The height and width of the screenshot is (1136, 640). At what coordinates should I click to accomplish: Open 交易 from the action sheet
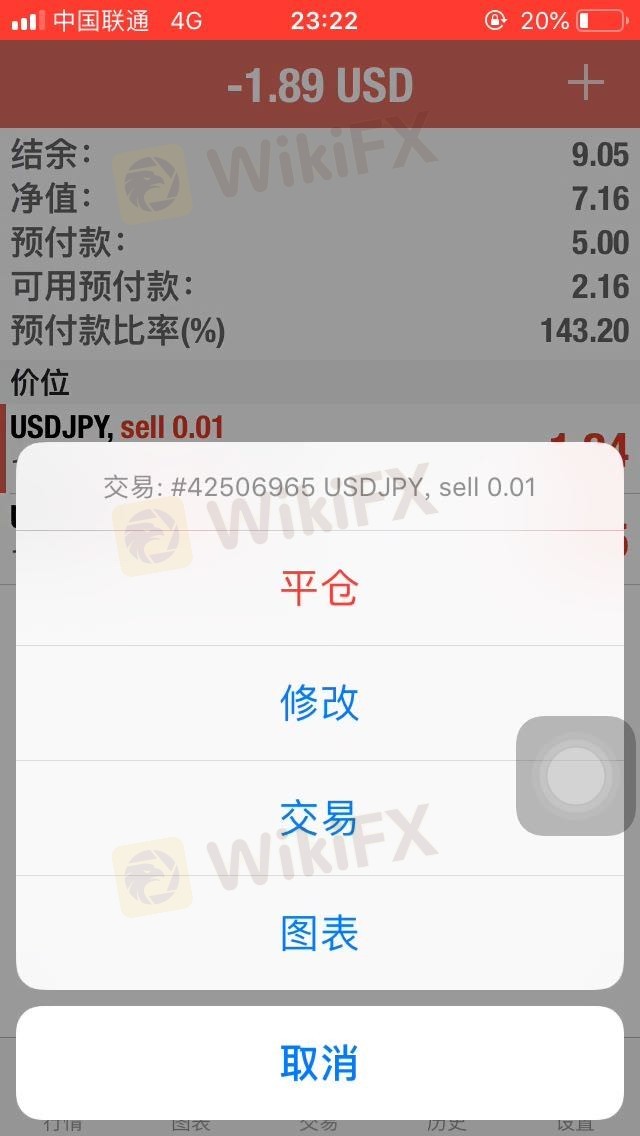320,818
